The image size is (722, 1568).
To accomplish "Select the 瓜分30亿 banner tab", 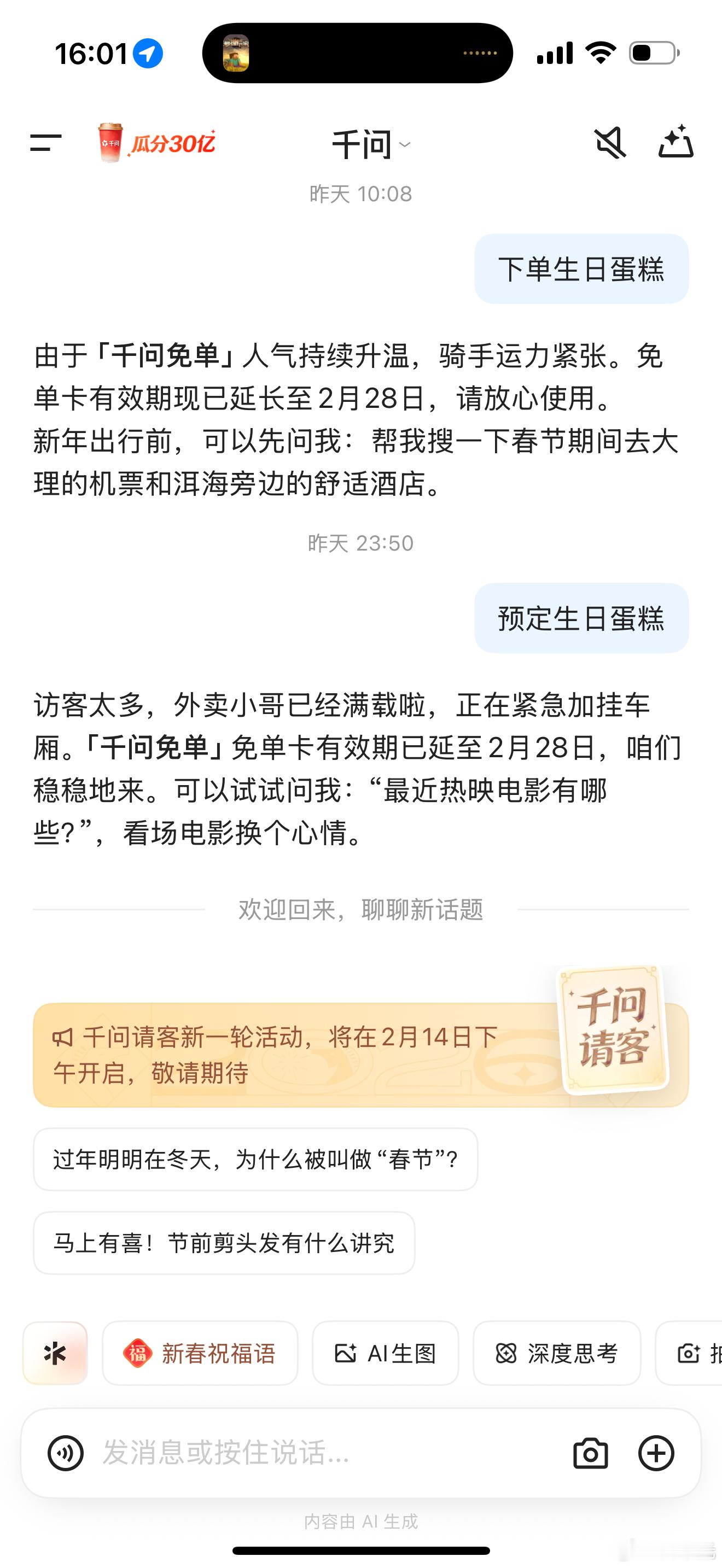I will [174, 143].
